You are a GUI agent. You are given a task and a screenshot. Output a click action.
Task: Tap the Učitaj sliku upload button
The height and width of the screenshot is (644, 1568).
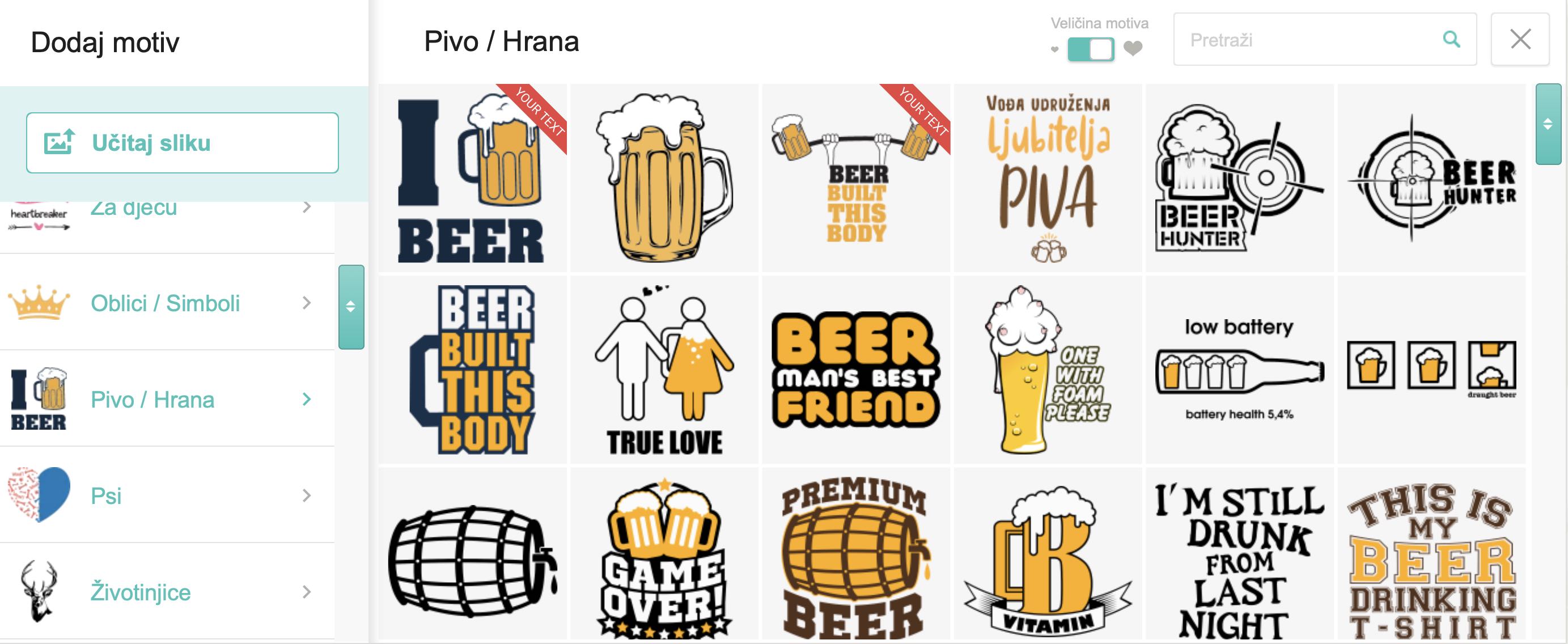coord(182,142)
